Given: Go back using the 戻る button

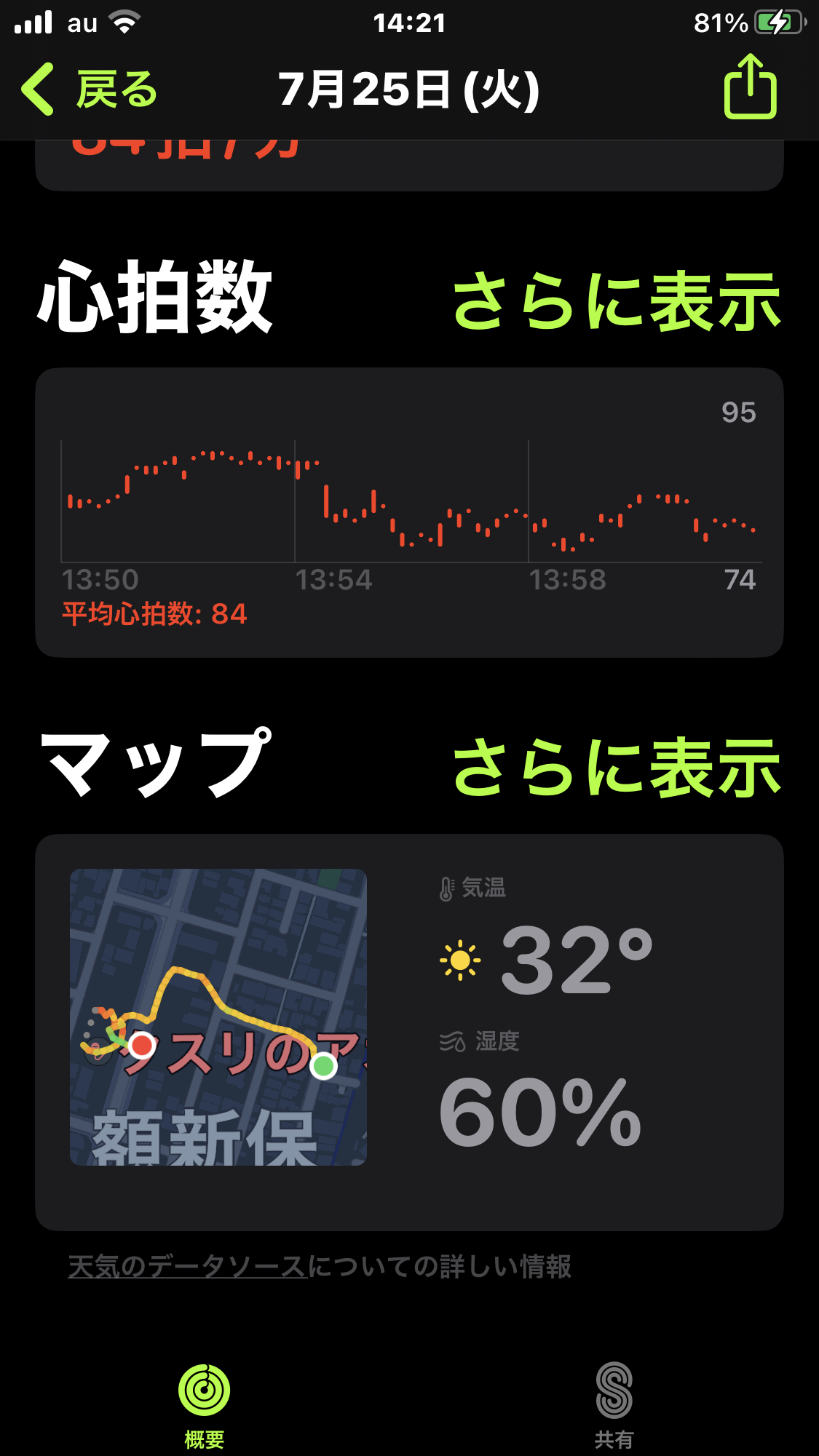Looking at the screenshot, I should [x=89, y=89].
